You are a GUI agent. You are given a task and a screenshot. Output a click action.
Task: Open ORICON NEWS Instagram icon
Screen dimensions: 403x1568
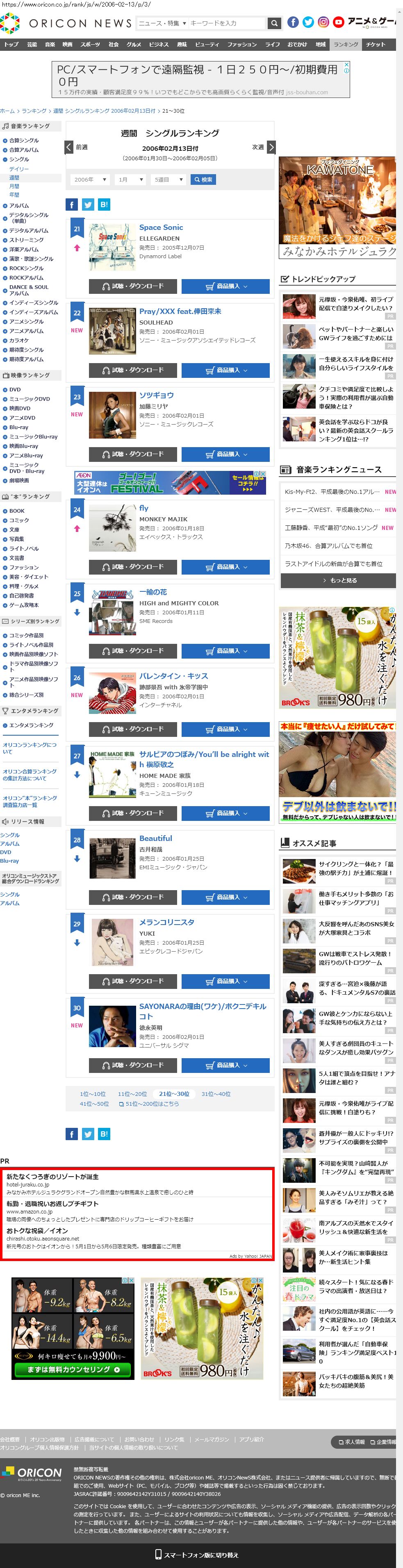click(323, 23)
